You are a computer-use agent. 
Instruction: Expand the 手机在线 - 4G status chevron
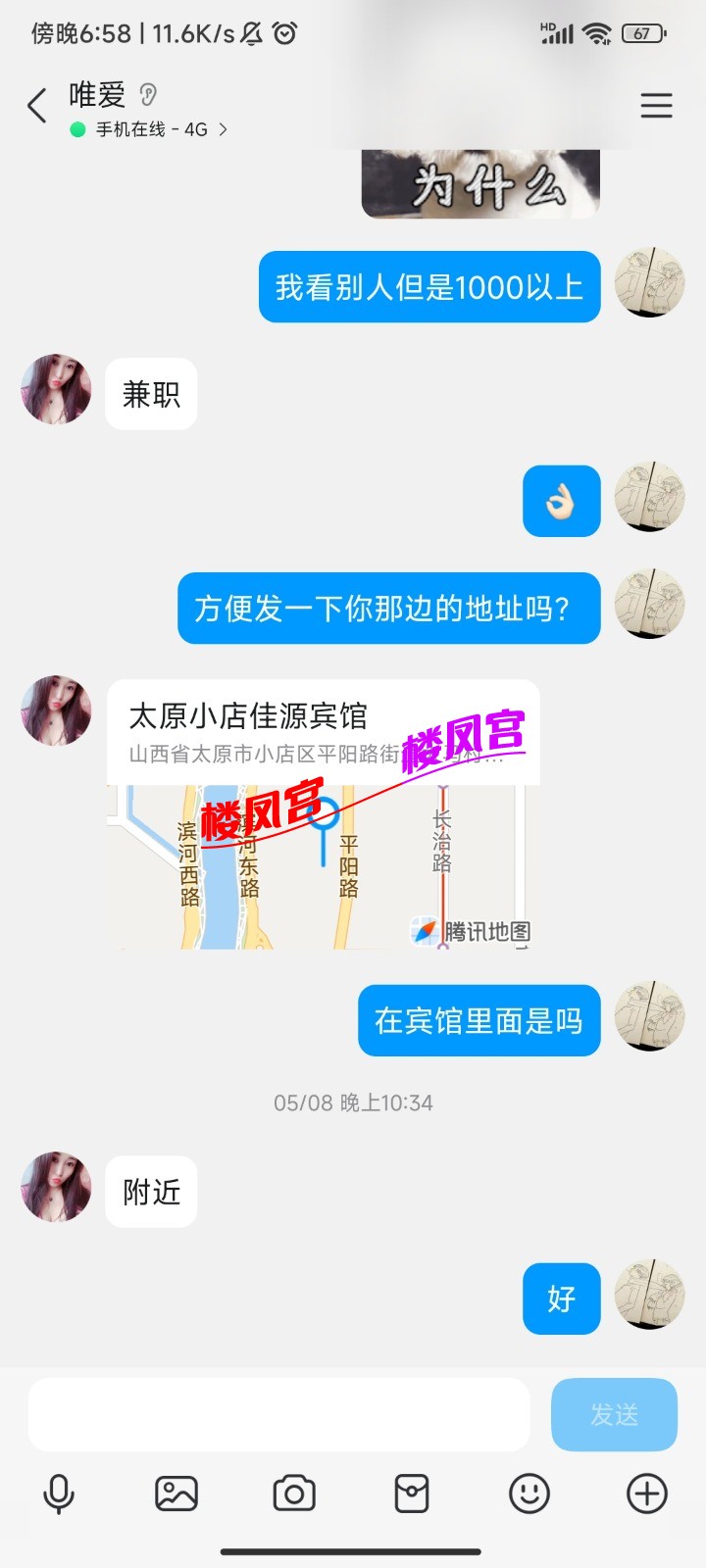pos(224,128)
